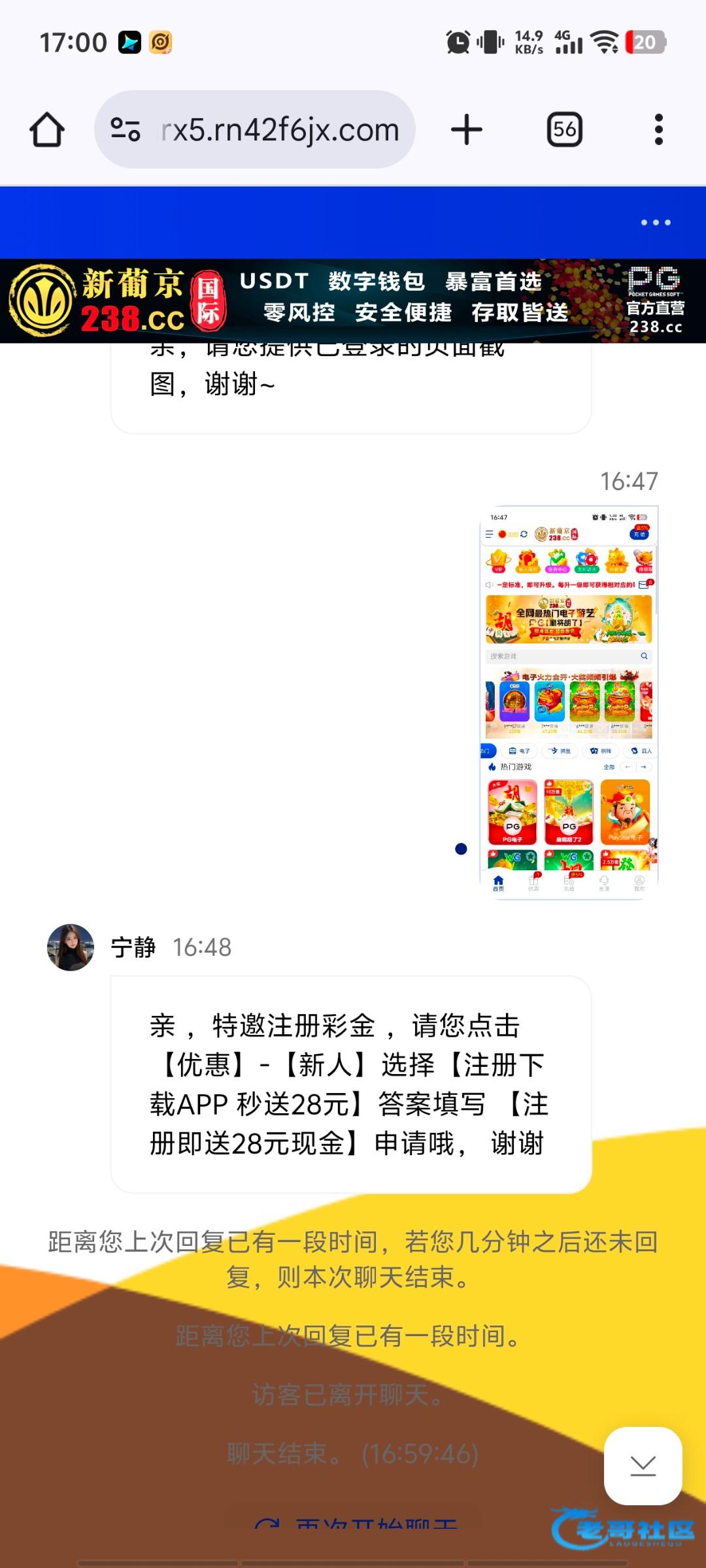
Task: Go to the browser home page
Action: pyautogui.click(x=47, y=129)
